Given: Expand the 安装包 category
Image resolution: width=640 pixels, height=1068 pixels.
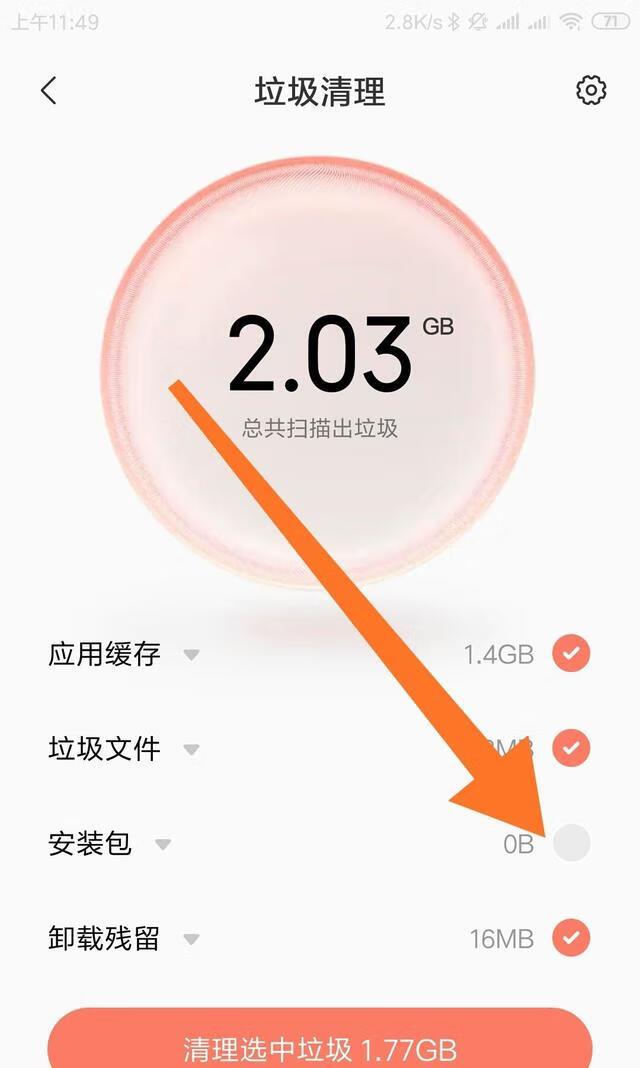Looking at the screenshot, I should (163, 844).
